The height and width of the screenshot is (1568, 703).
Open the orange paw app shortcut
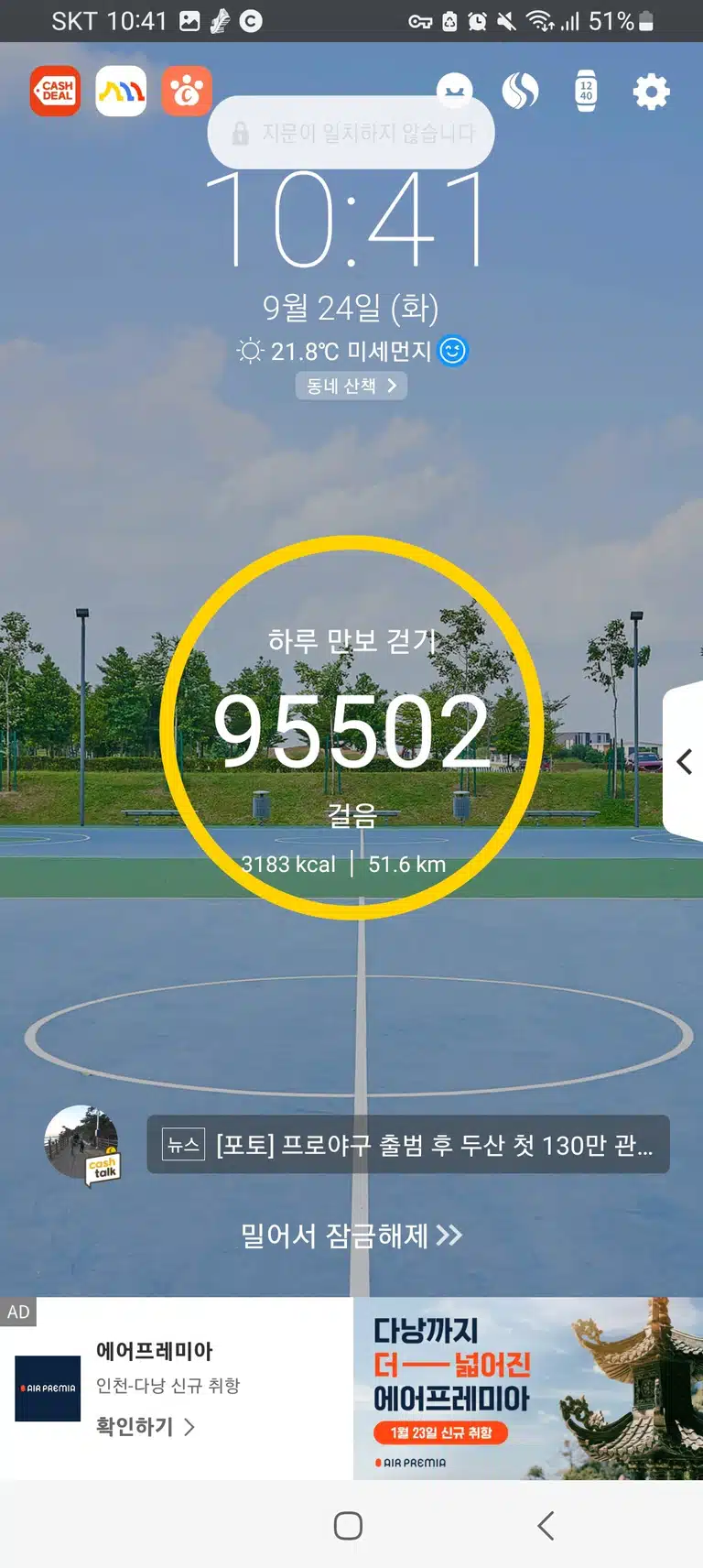(187, 91)
